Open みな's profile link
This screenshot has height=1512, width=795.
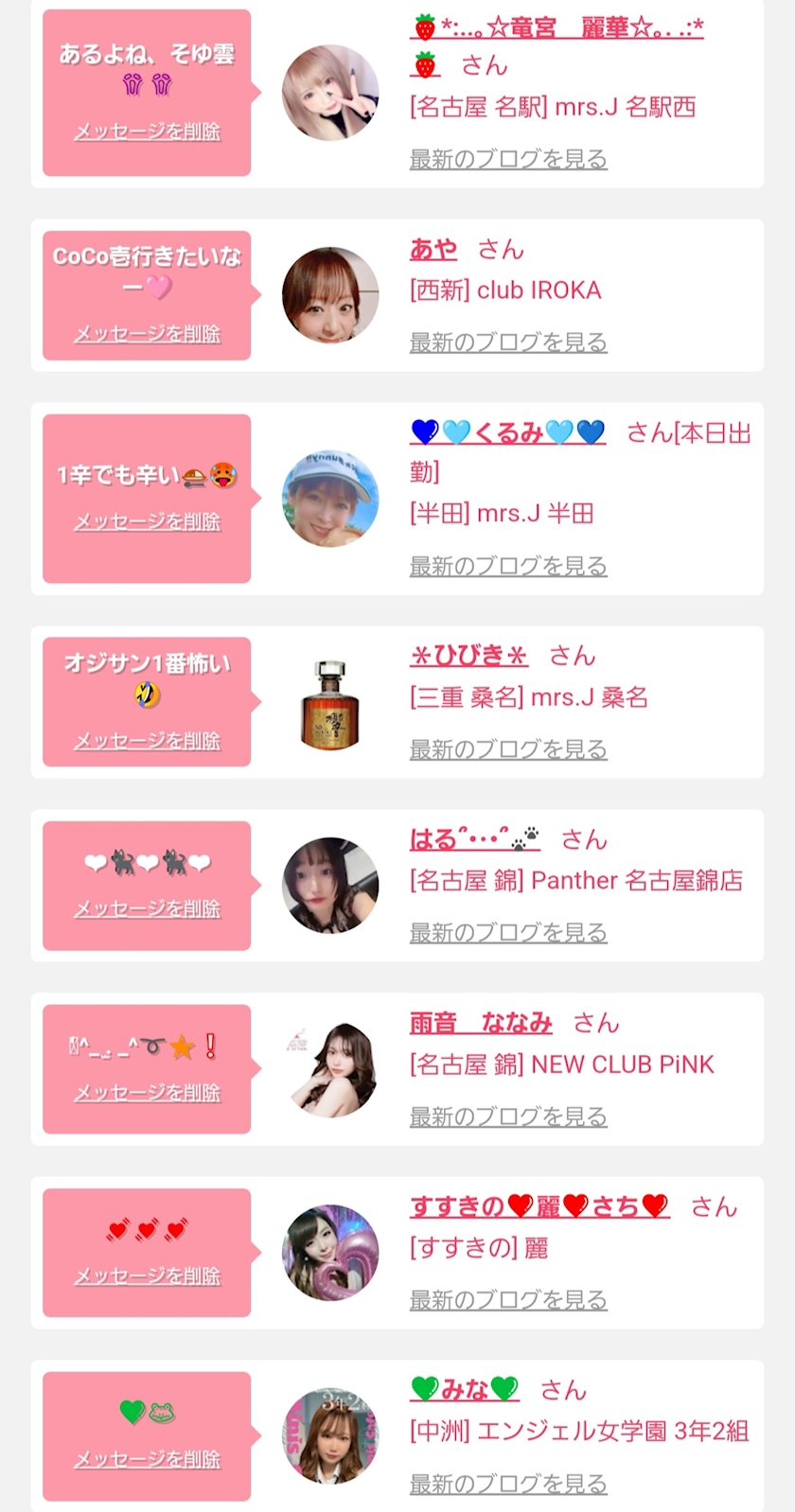tap(465, 1389)
